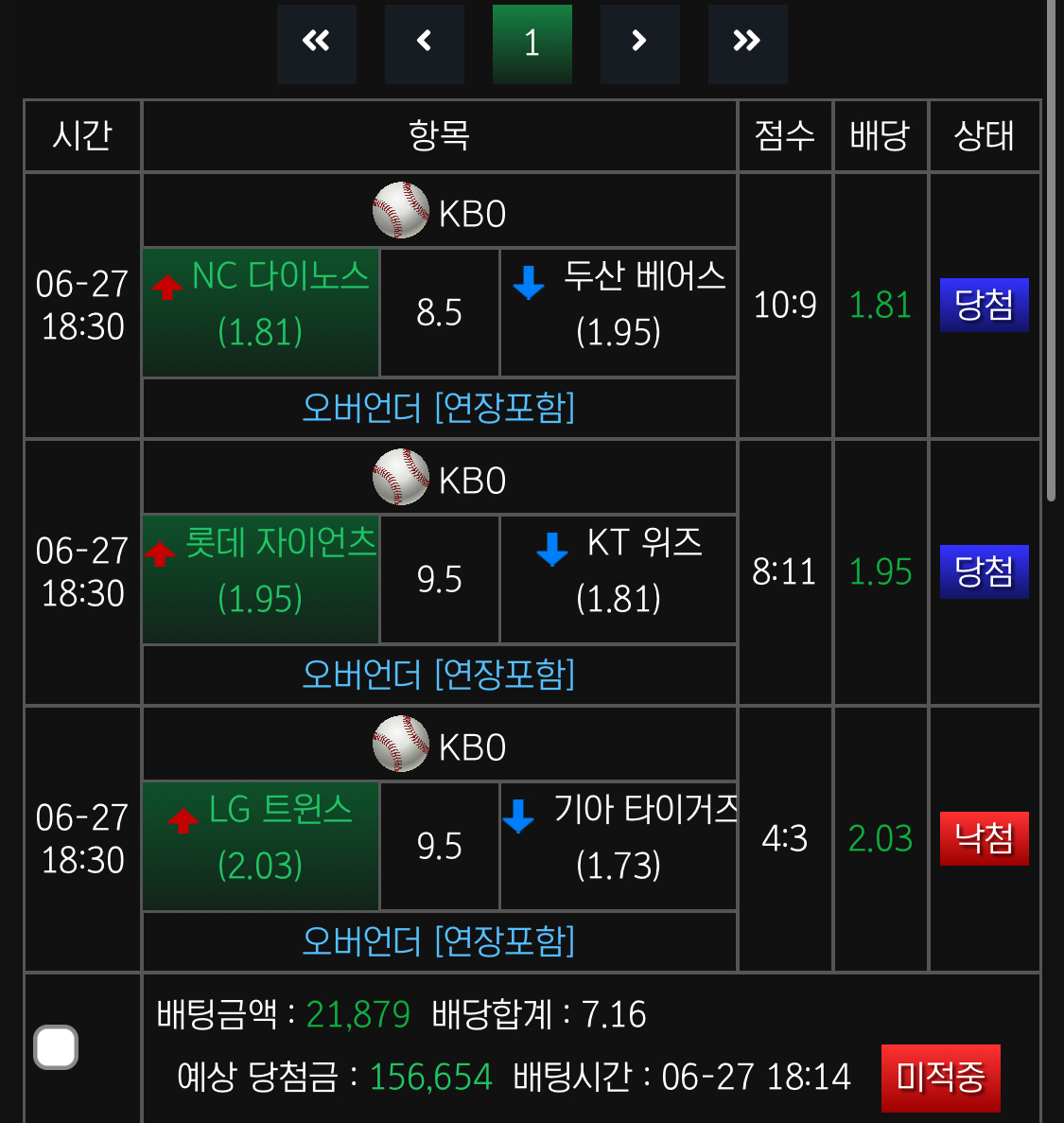Go to the previous page
Image resolution: width=1064 pixels, height=1123 pixels.
[x=425, y=43]
